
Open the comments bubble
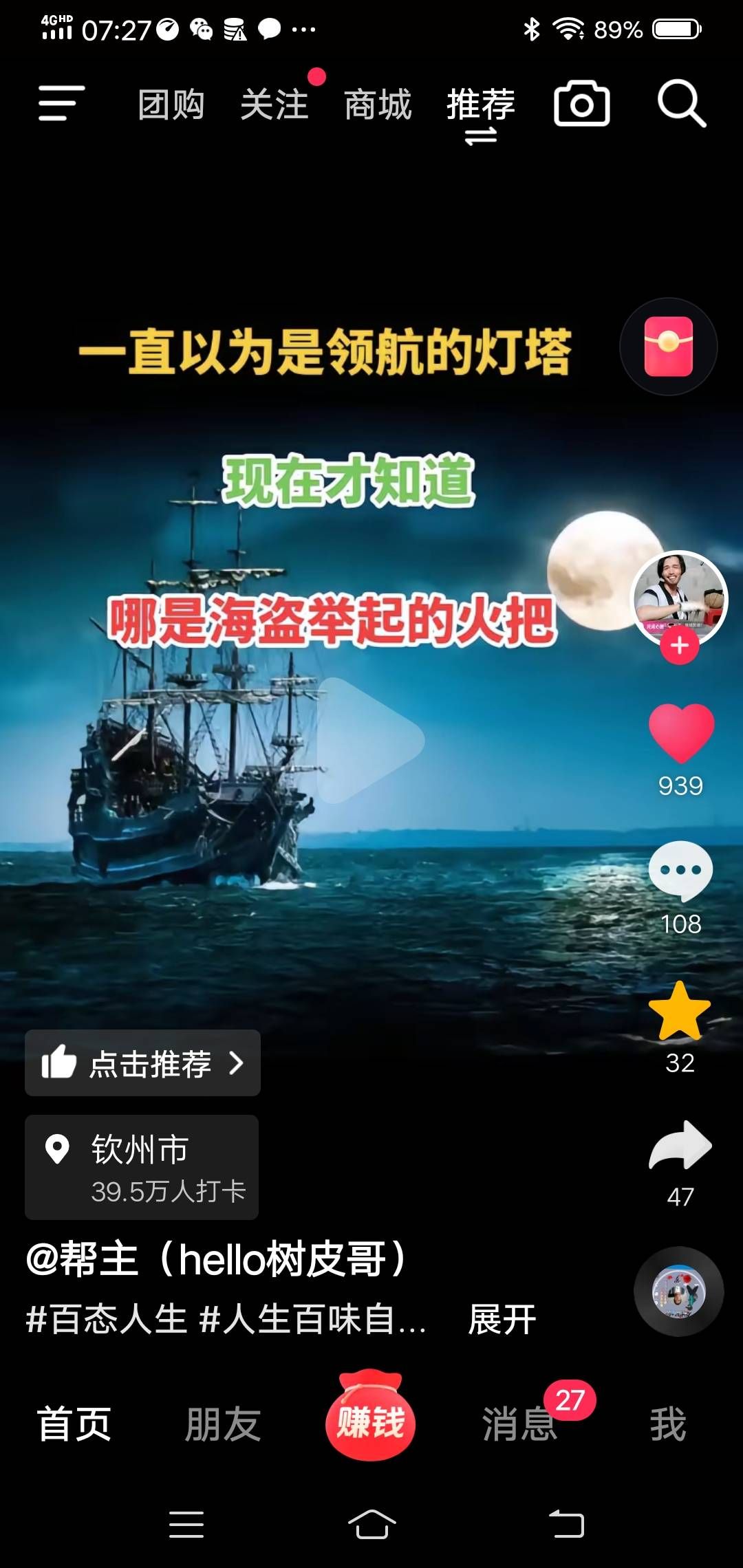[680, 871]
